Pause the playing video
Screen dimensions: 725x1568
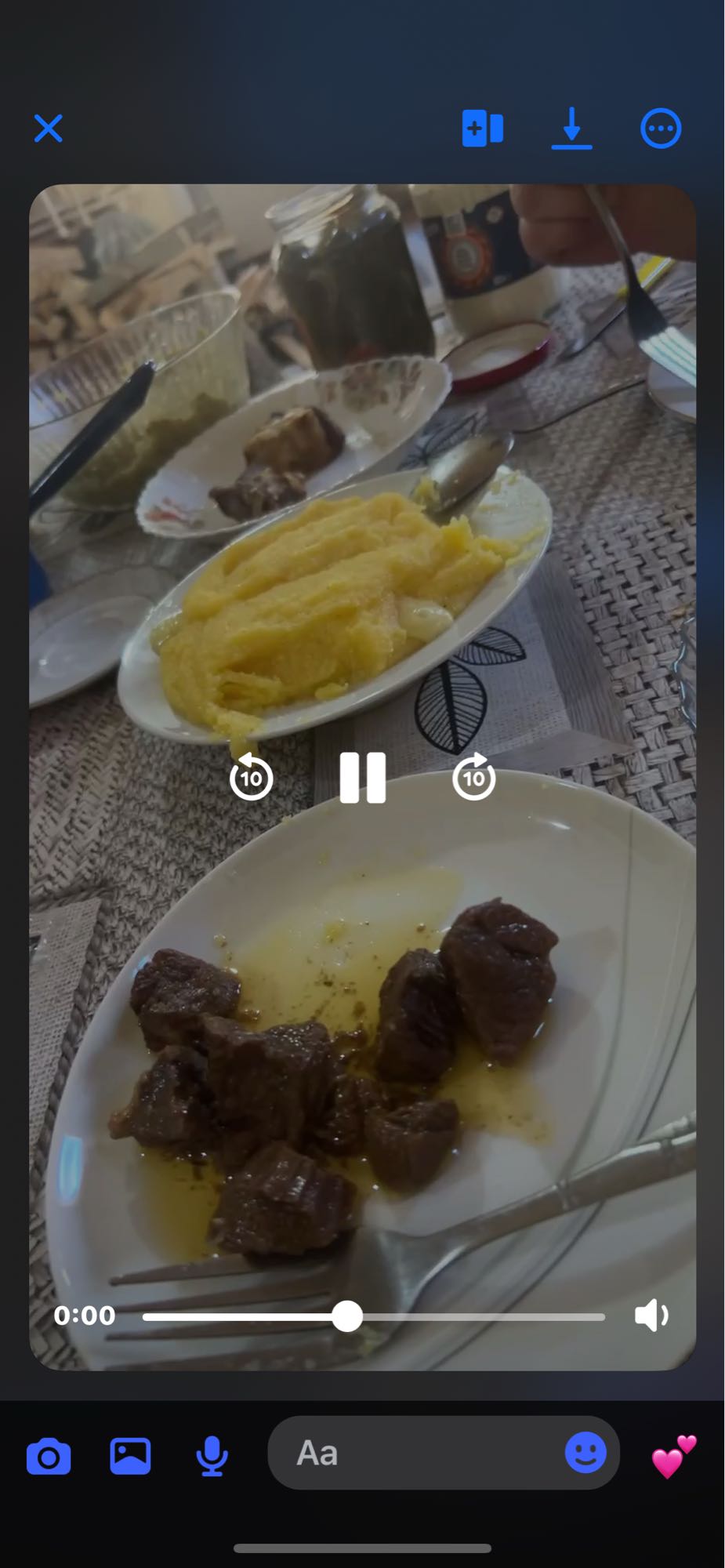[x=363, y=776]
